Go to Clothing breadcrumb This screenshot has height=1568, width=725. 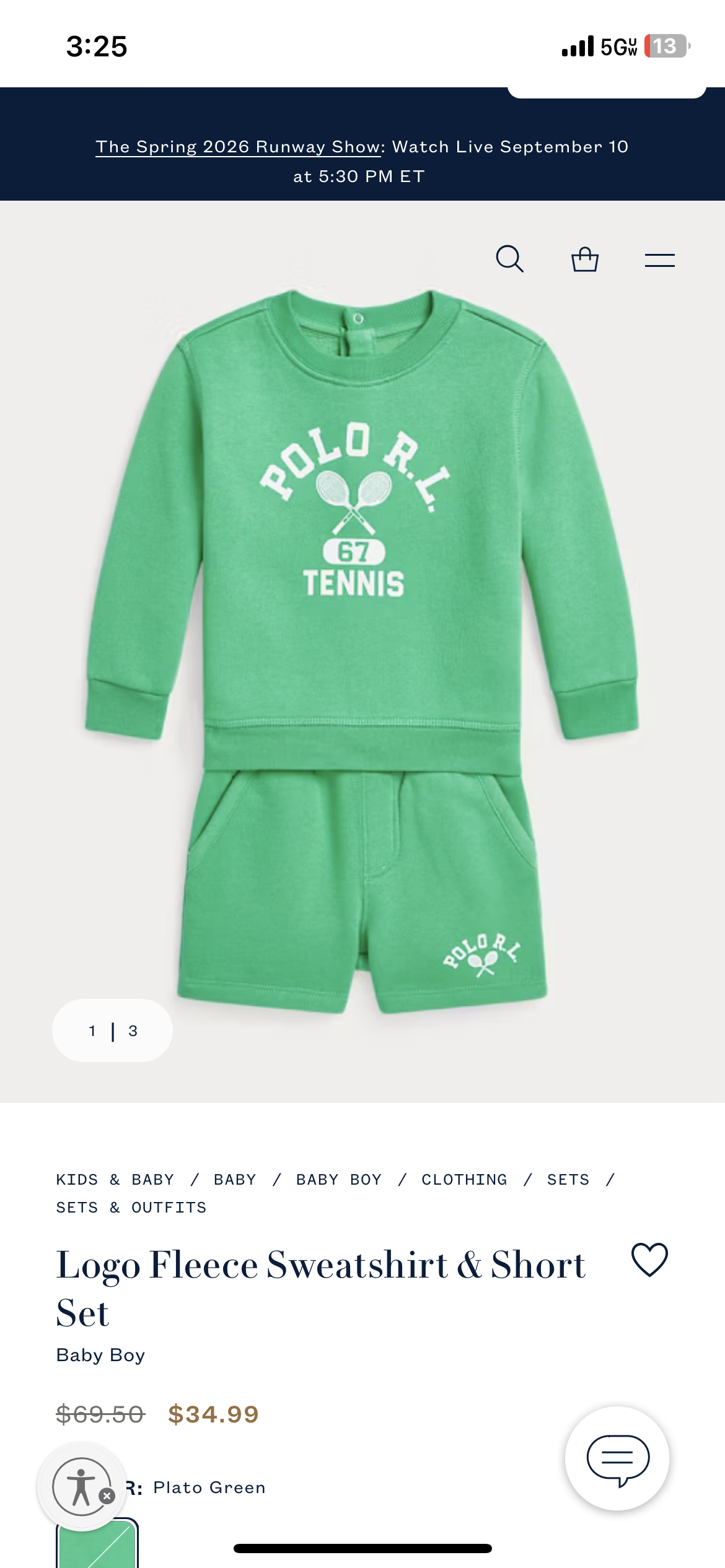(x=464, y=1180)
